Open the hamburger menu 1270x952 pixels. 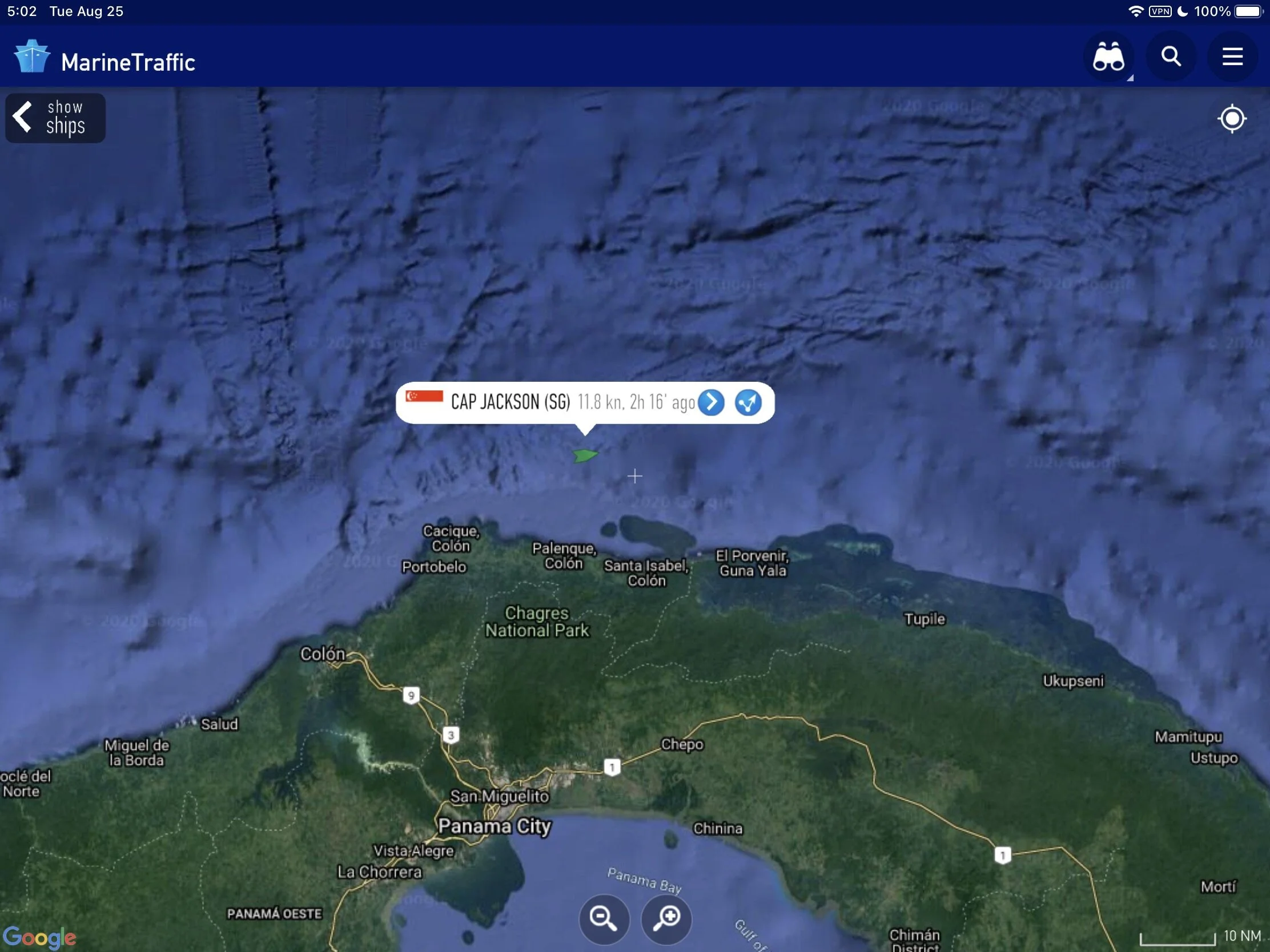[x=1232, y=57]
